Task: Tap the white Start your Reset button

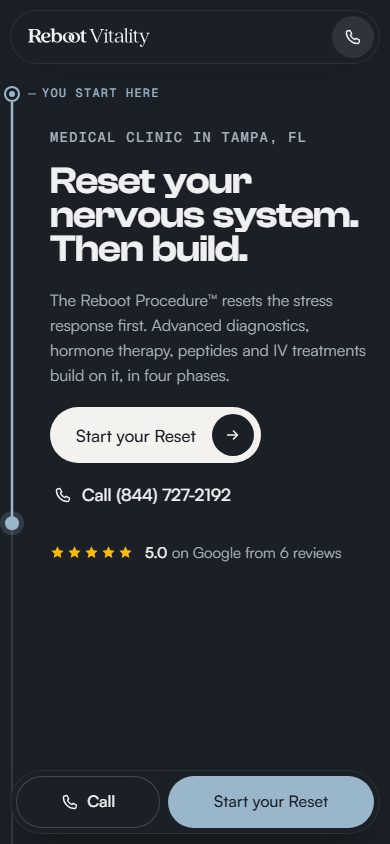Action: point(155,435)
